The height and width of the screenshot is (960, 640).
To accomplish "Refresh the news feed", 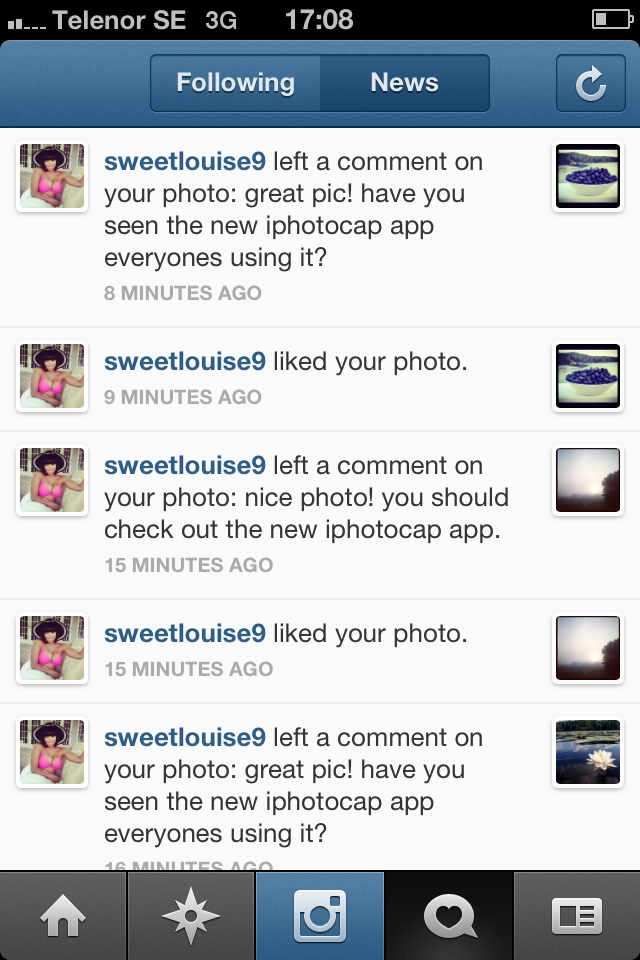I will [590, 84].
